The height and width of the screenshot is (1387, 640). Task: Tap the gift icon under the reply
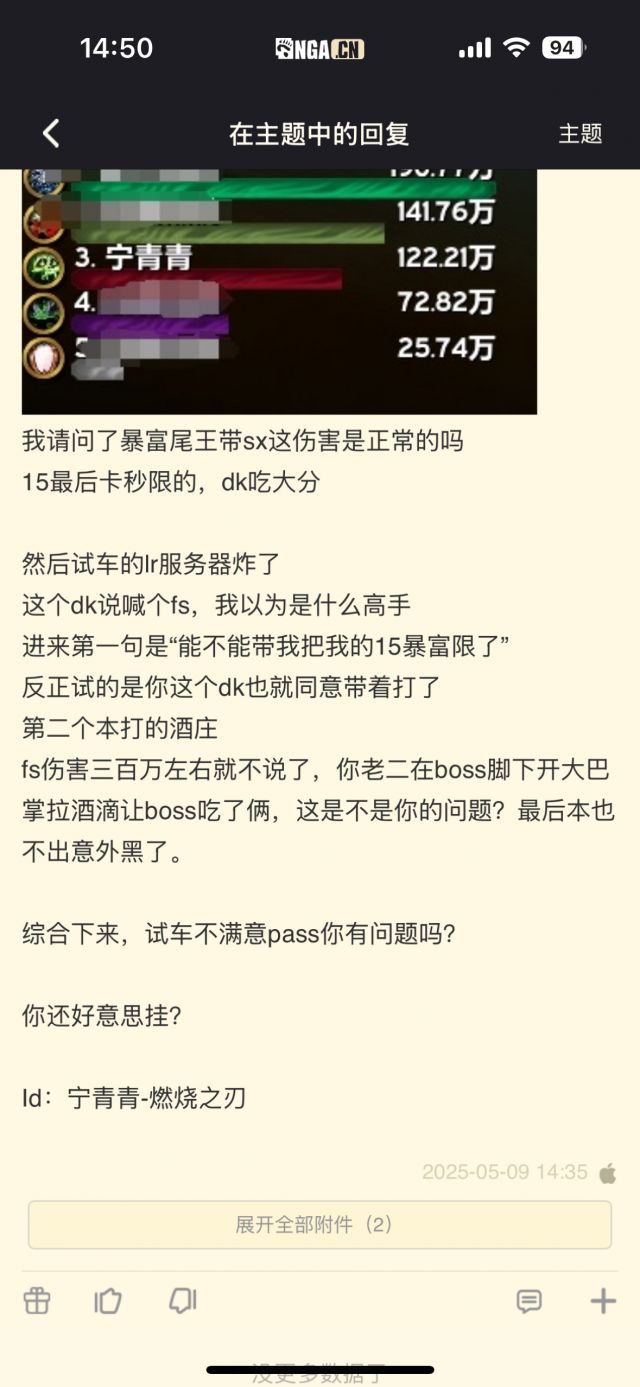click(x=37, y=1300)
